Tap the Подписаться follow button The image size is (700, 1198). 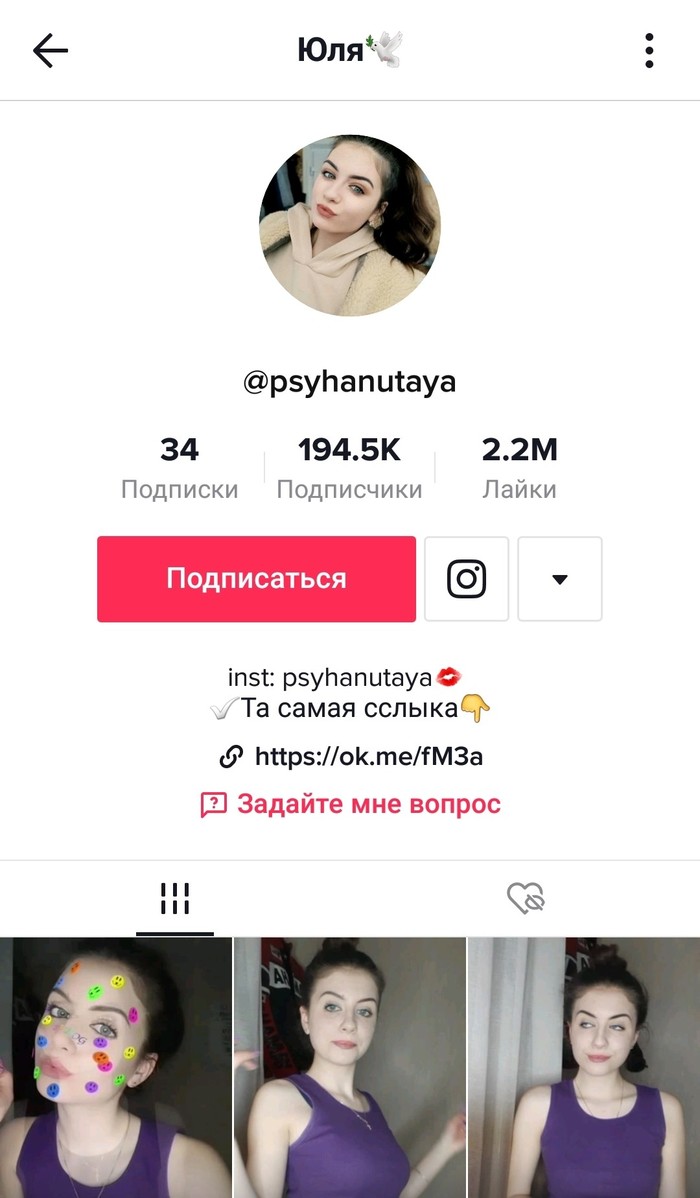point(256,579)
